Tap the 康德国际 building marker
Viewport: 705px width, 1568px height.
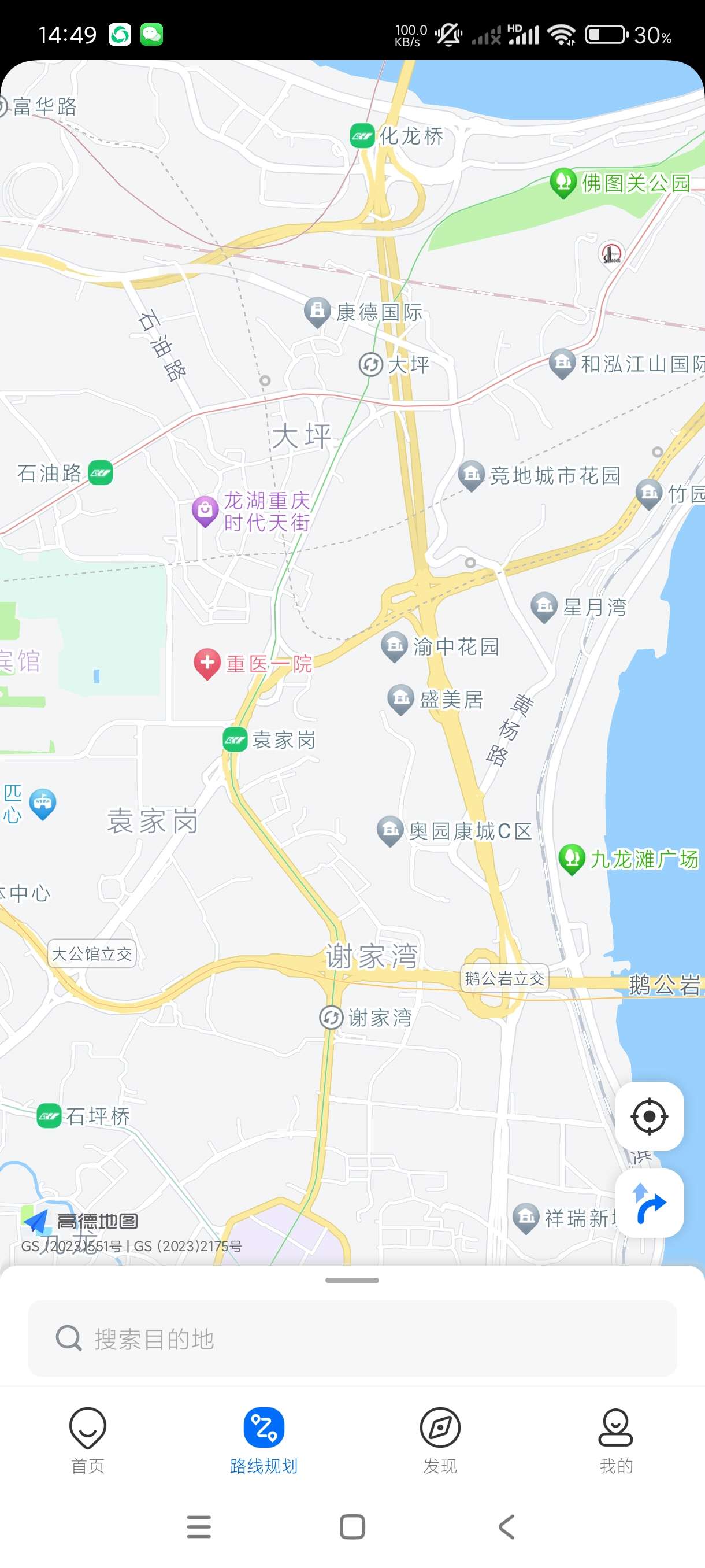point(317,312)
